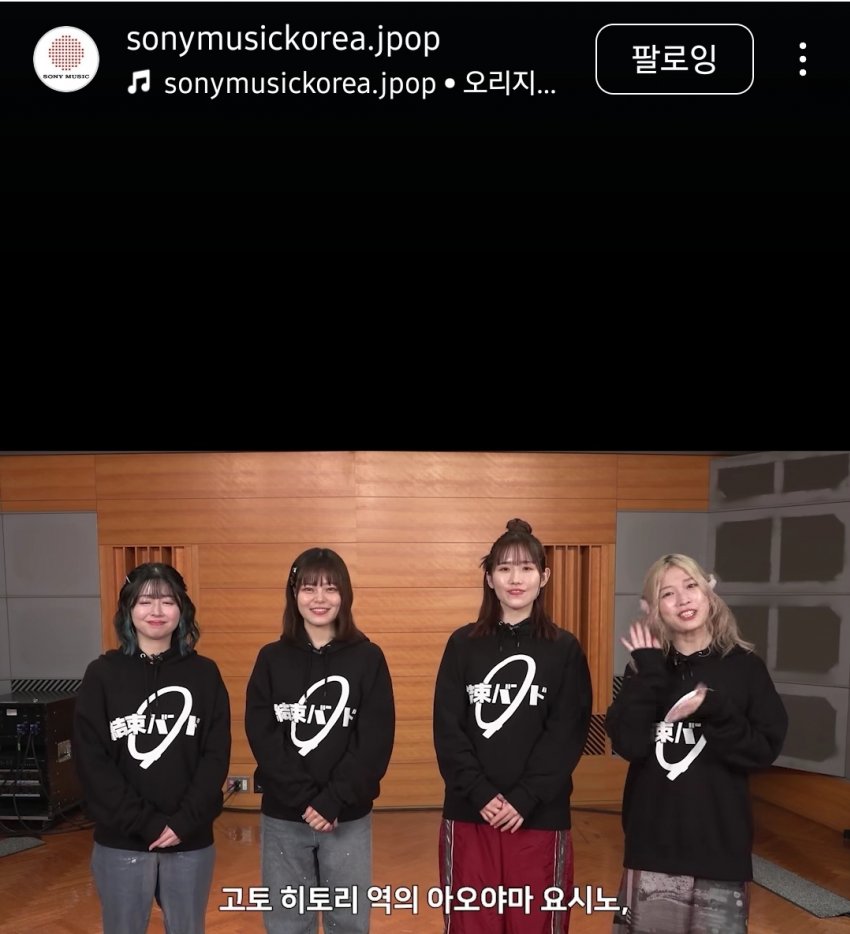Open the three-dot overflow menu
850x934 pixels.
click(x=802, y=59)
